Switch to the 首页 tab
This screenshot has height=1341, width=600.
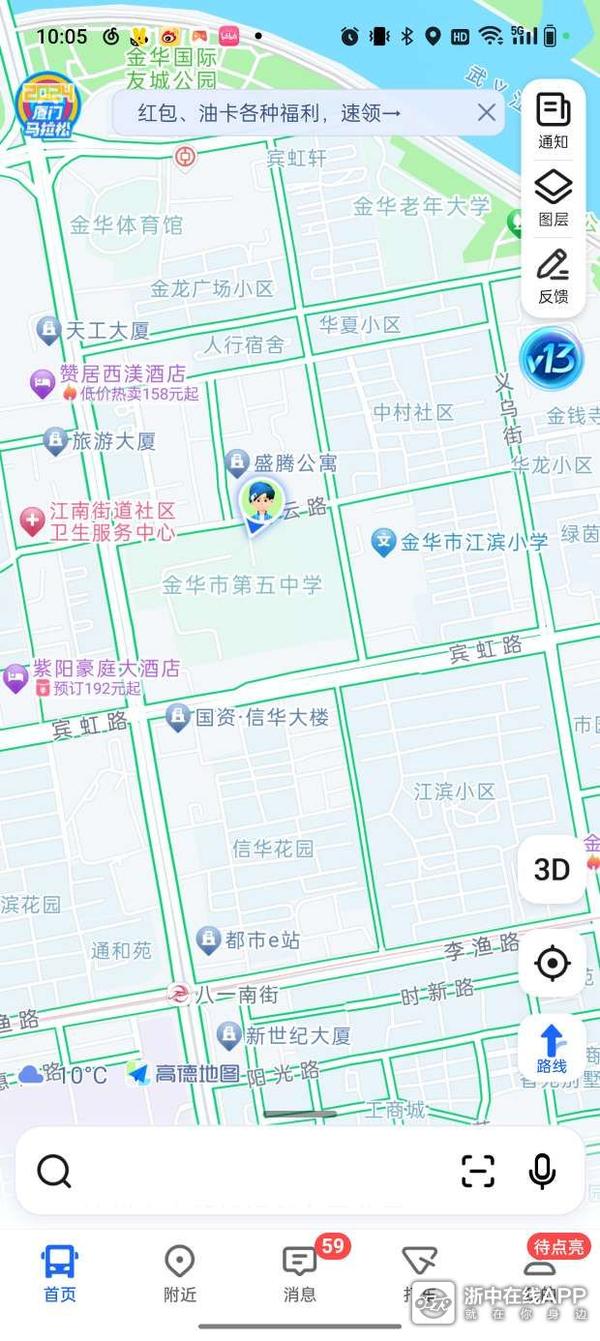point(59,1273)
